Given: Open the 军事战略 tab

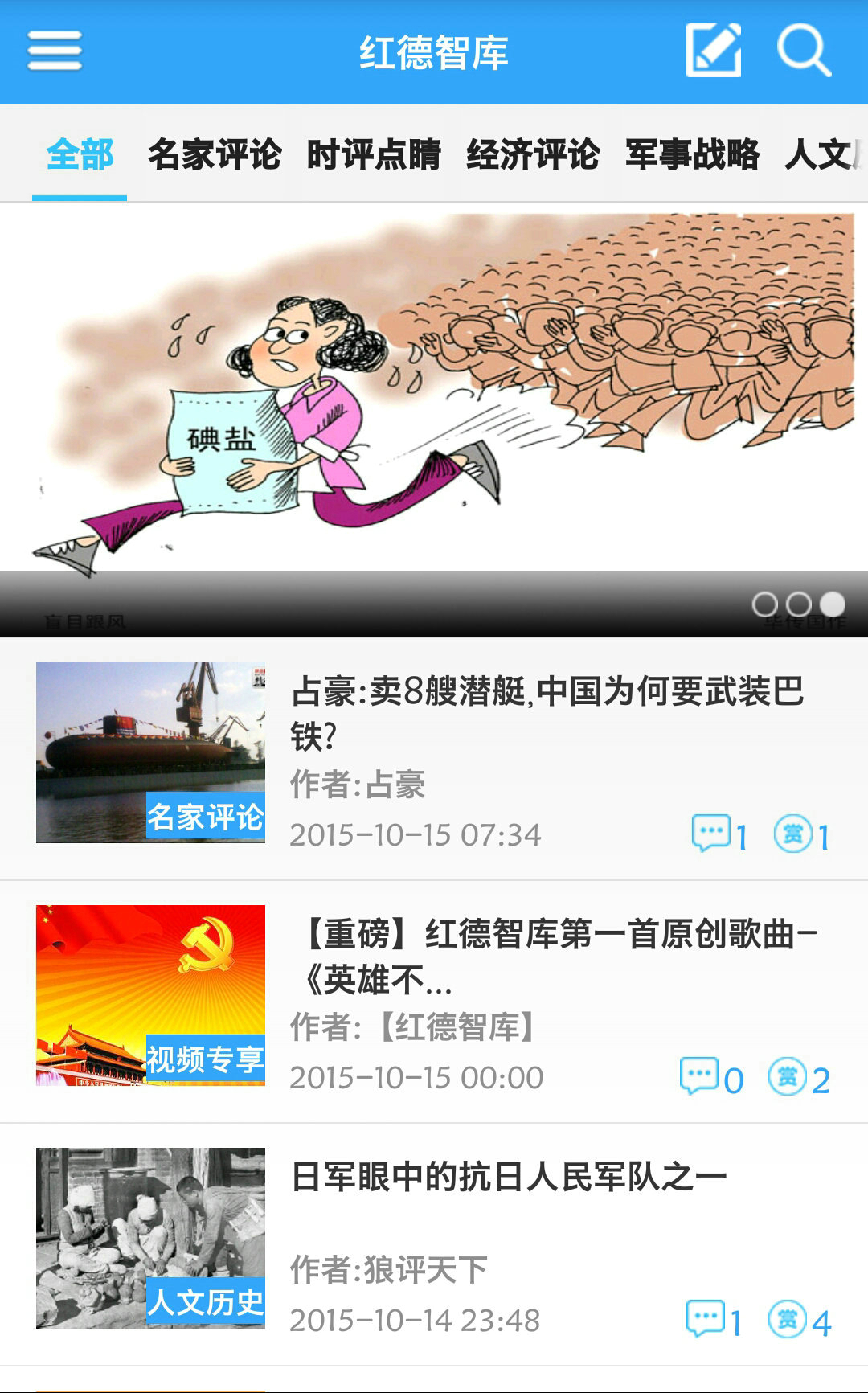Looking at the screenshot, I should (692, 154).
